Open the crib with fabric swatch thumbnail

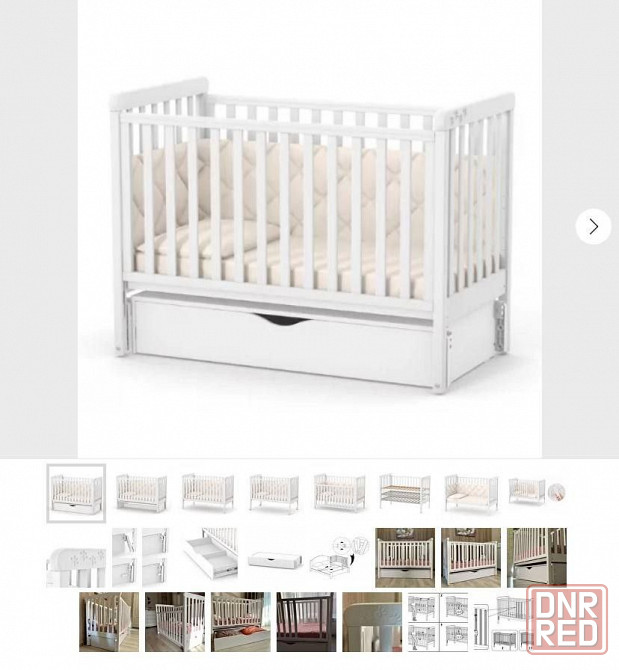tap(537, 493)
